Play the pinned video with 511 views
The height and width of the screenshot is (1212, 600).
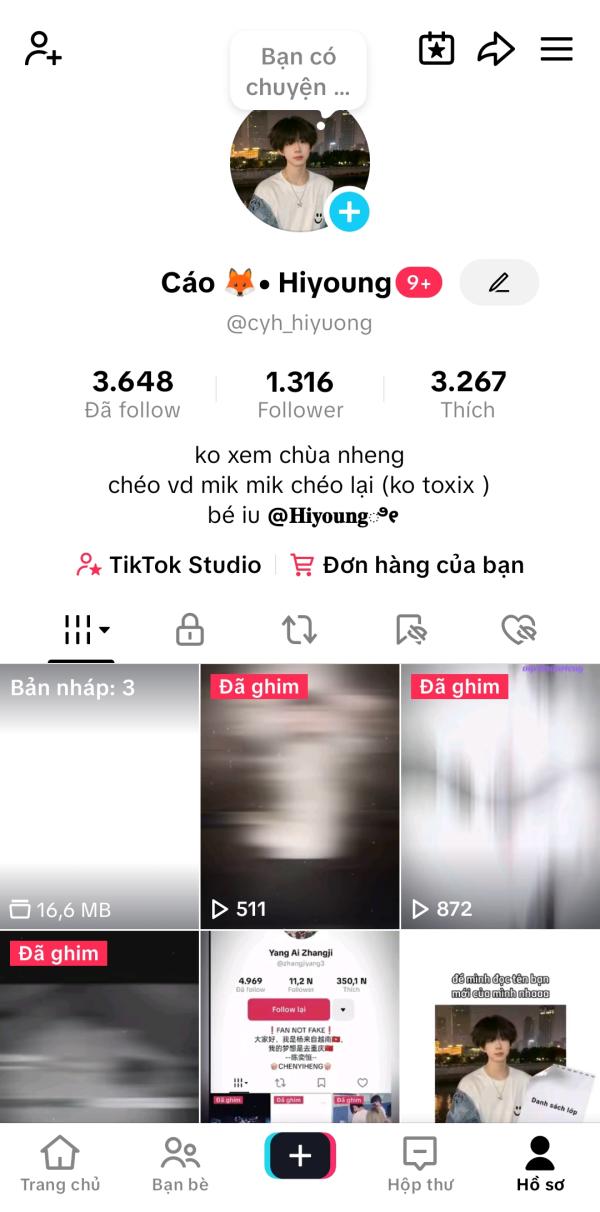tap(299, 795)
